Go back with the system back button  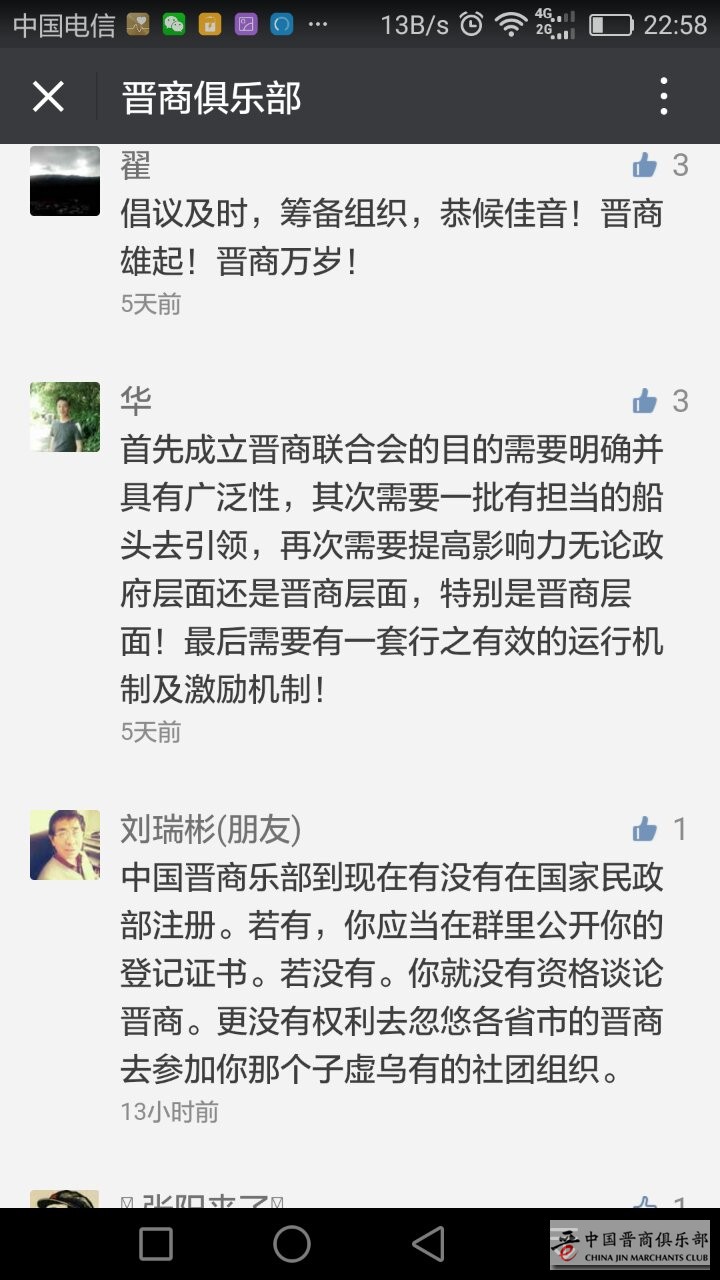pyautogui.click(x=428, y=1244)
